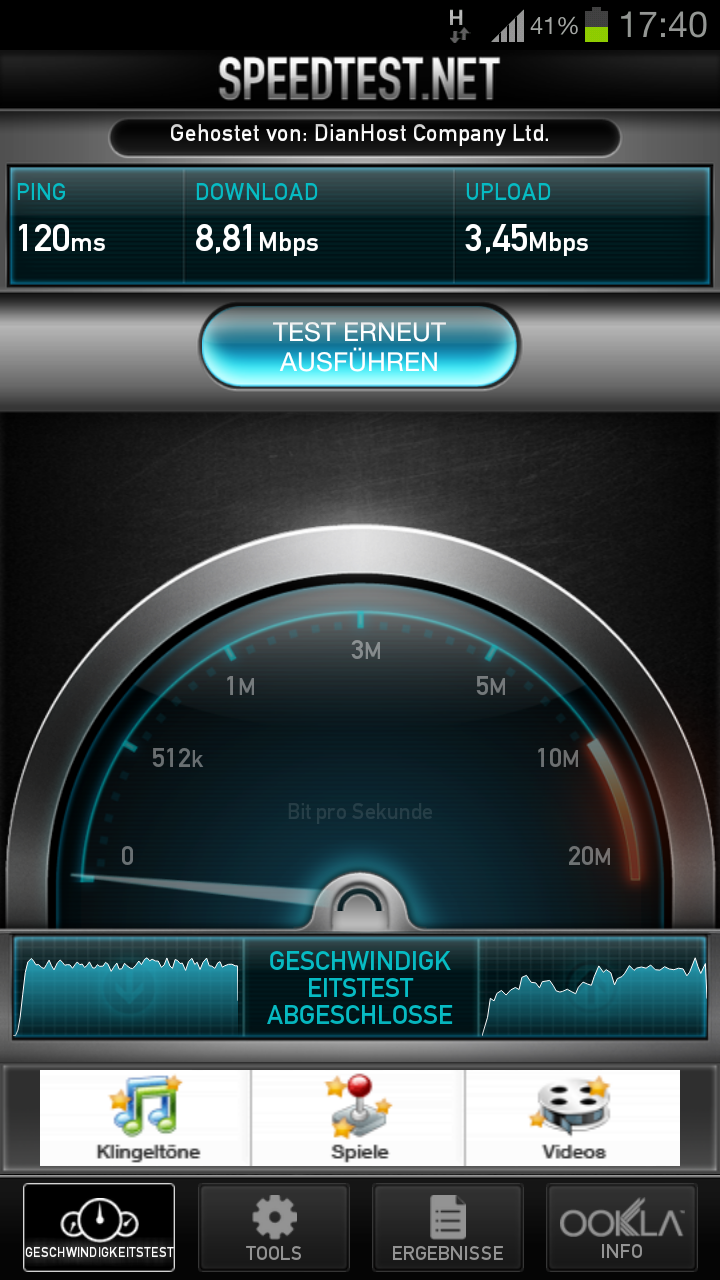Open the Ookla Info tab
The width and height of the screenshot is (720, 1280).
621,1229
